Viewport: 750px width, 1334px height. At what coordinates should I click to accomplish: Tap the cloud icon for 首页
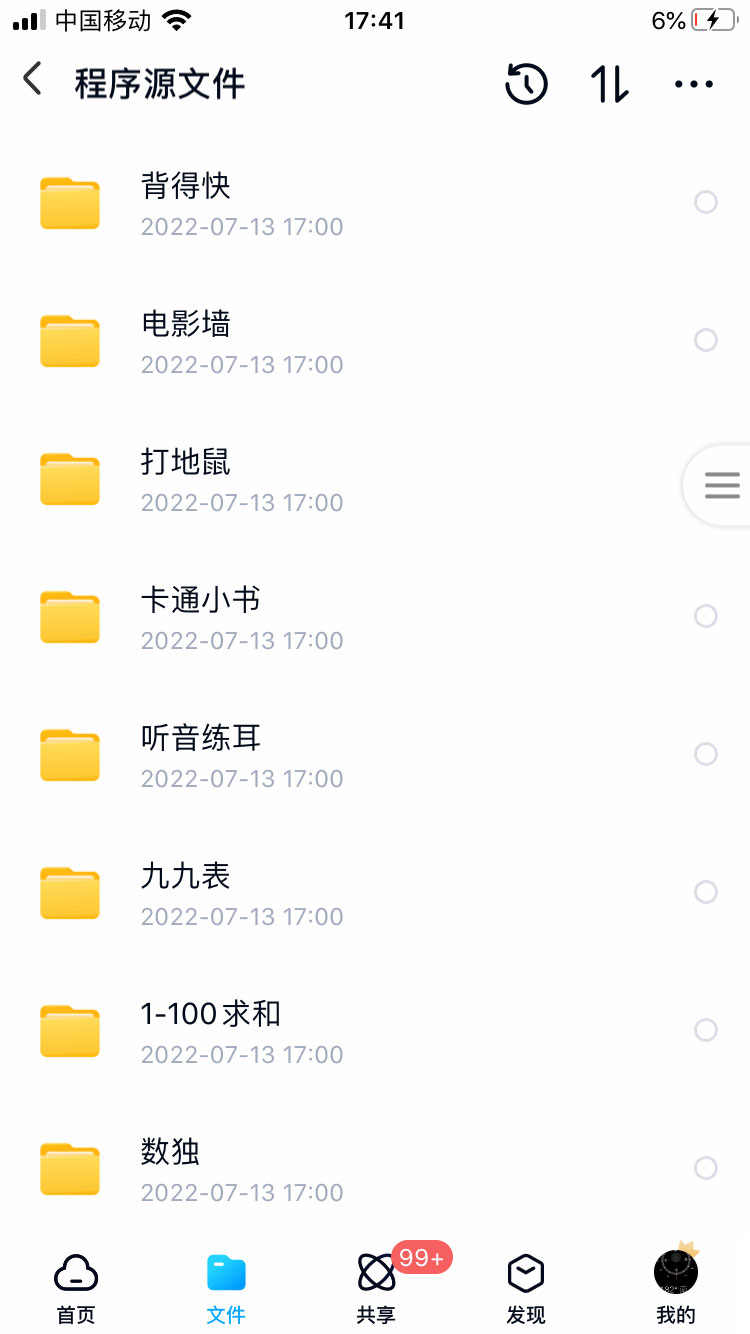(x=75, y=1271)
